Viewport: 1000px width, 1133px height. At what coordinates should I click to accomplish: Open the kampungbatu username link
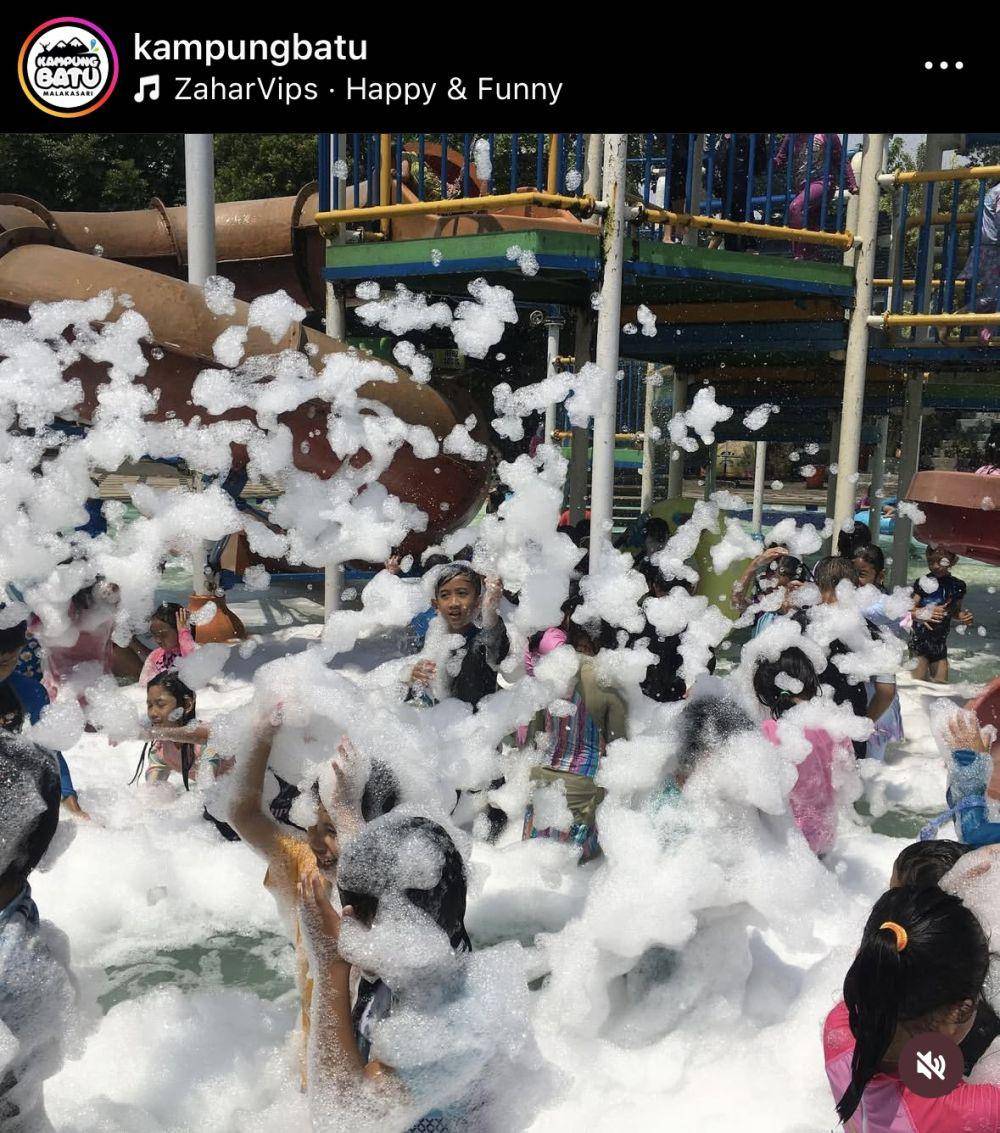250,47
